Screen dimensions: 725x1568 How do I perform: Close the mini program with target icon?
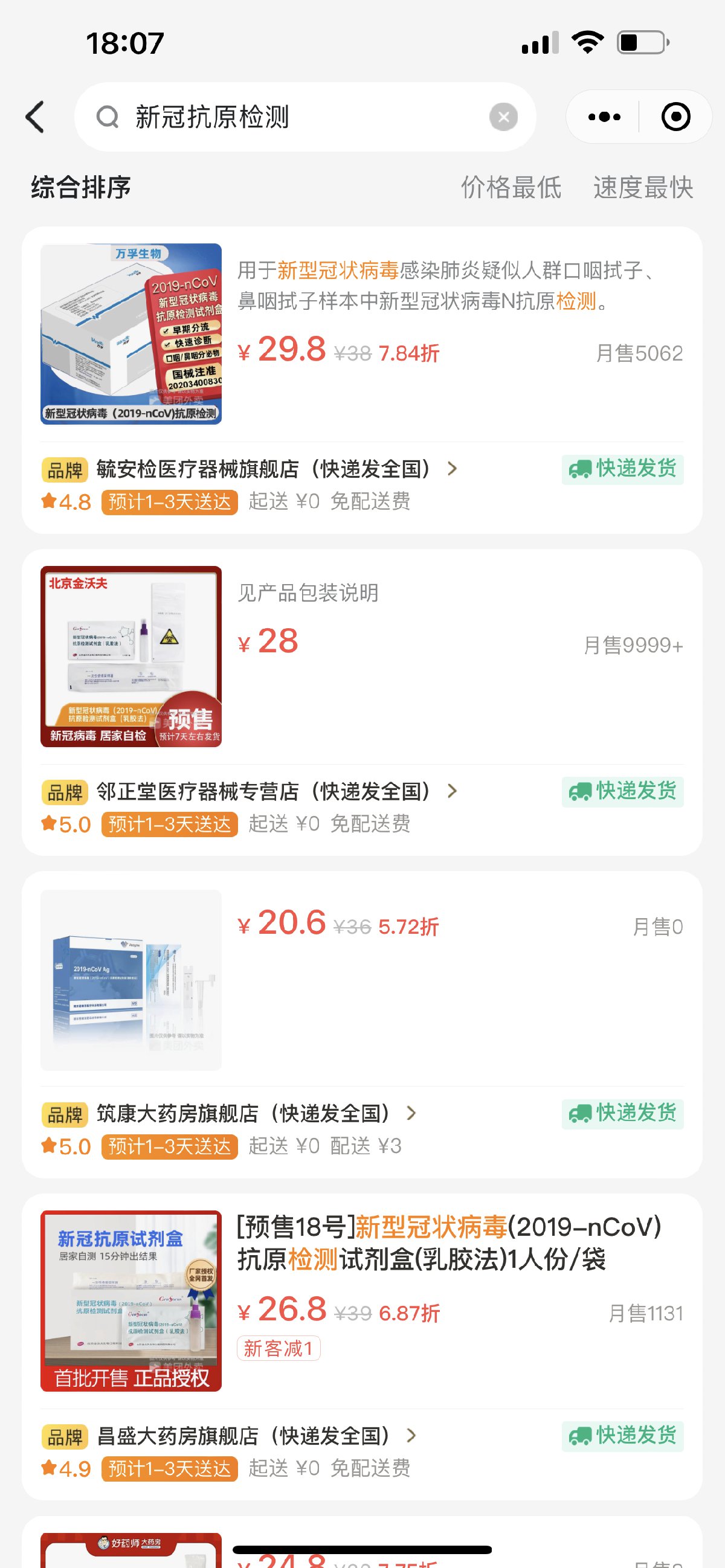point(675,117)
